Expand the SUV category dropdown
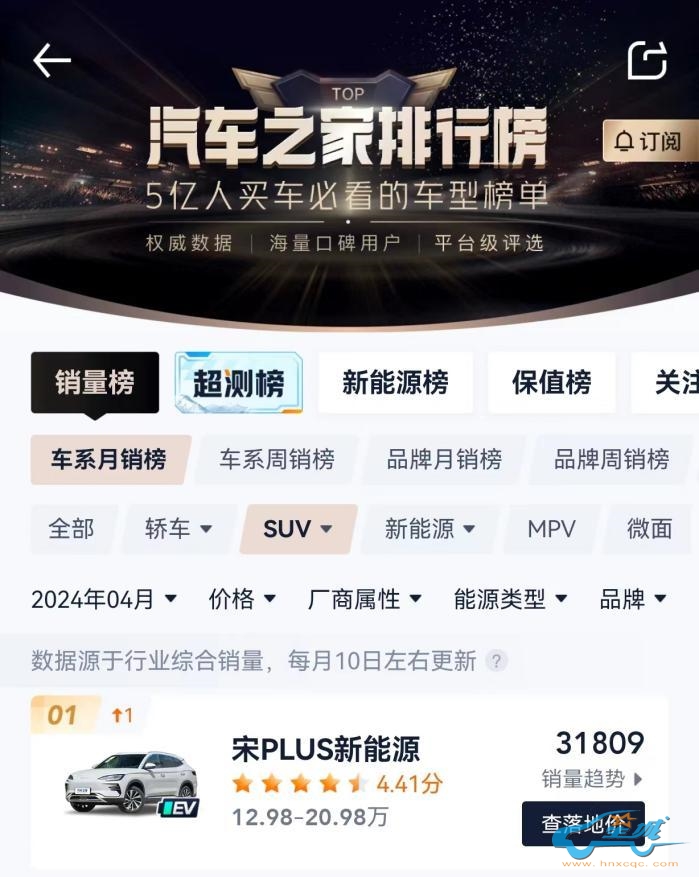 point(297,529)
